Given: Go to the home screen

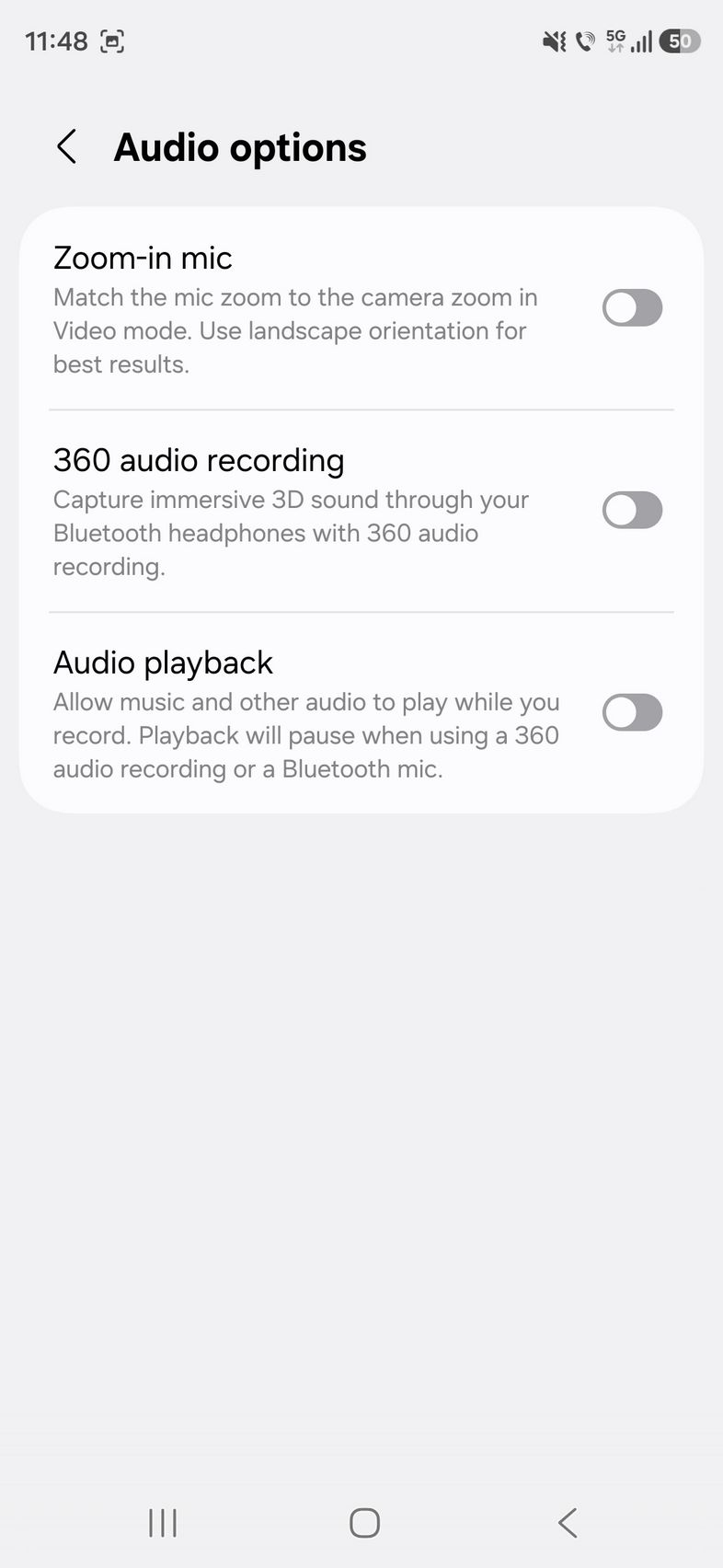Looking at the screenshot, I should (x=364, y=1523).
